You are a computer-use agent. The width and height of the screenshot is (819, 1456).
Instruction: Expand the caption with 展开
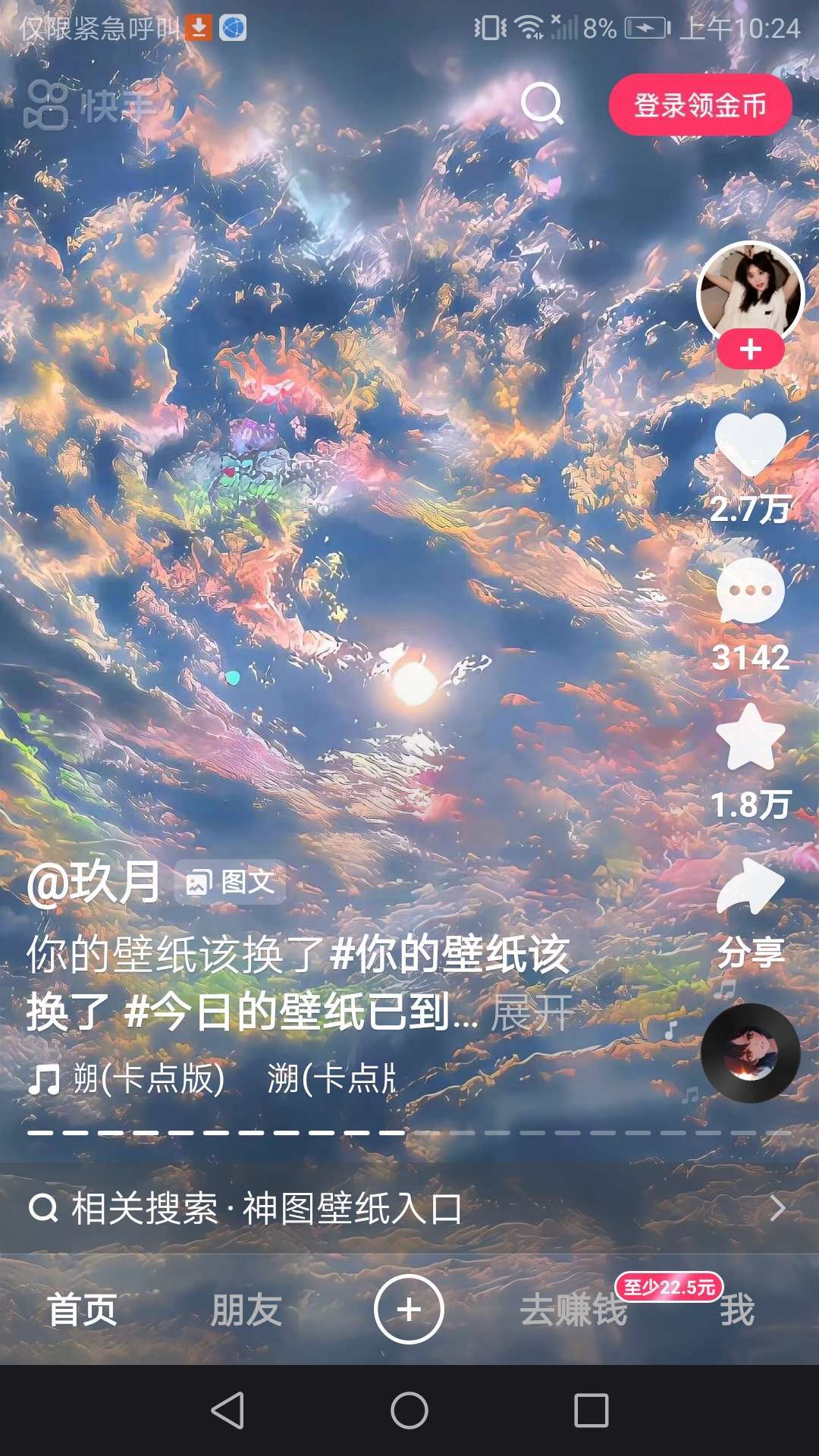click(x=532, y=1013)
